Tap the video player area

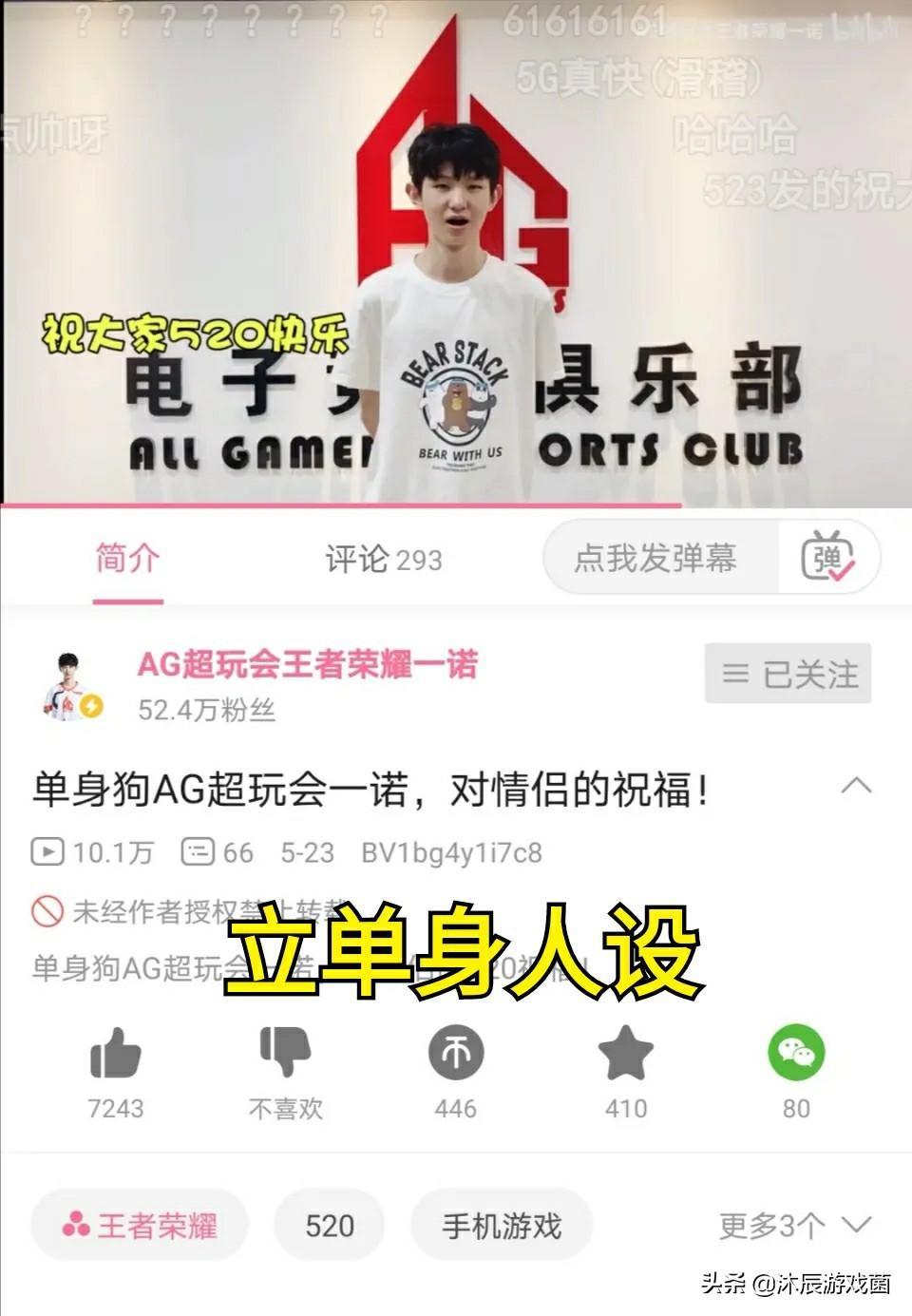456,252
